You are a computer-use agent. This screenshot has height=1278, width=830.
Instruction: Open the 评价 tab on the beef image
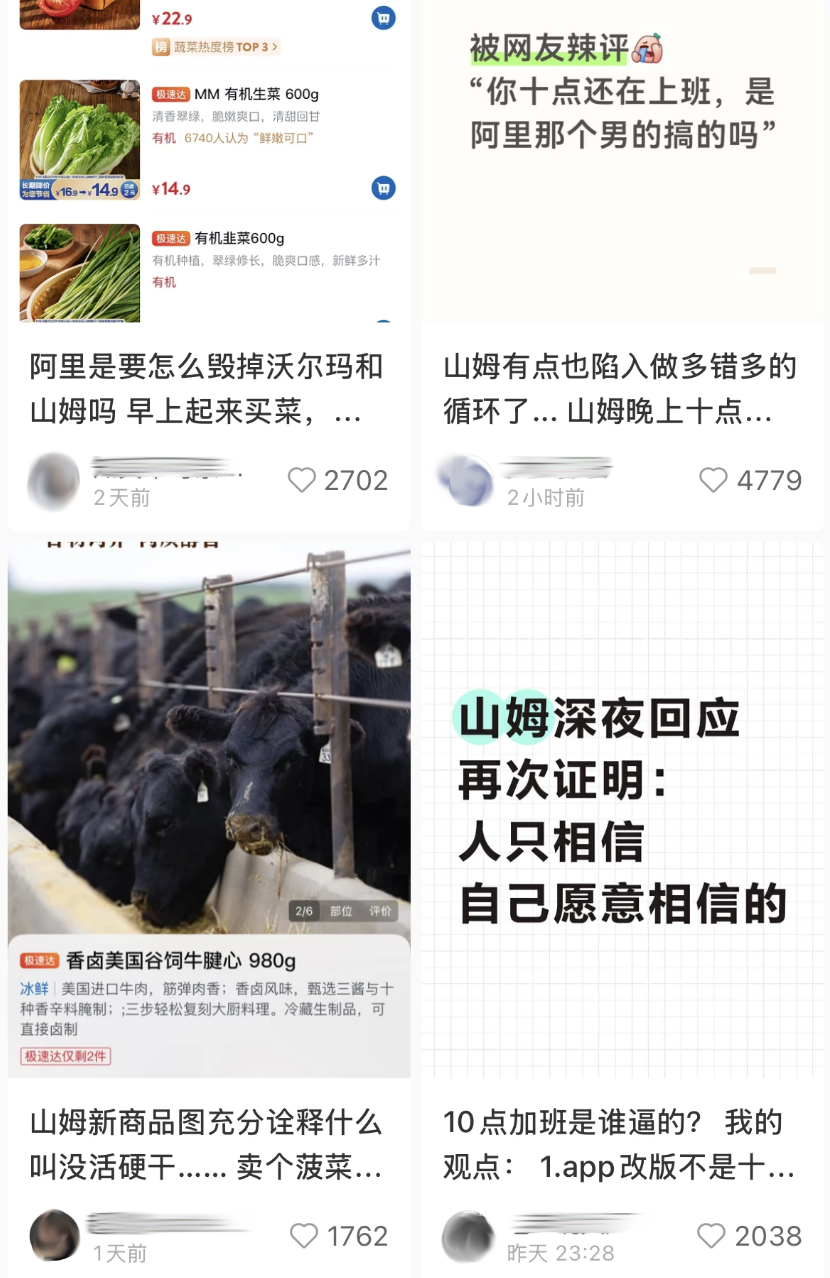coord(378,910)
